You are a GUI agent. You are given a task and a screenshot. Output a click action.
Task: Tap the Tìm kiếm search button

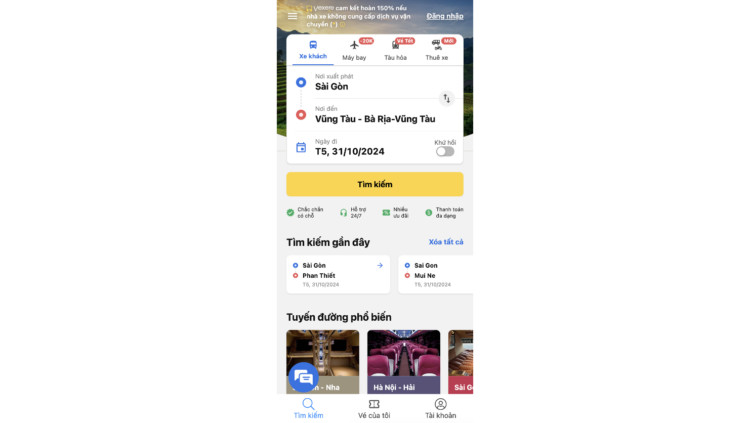pos(375,184)
